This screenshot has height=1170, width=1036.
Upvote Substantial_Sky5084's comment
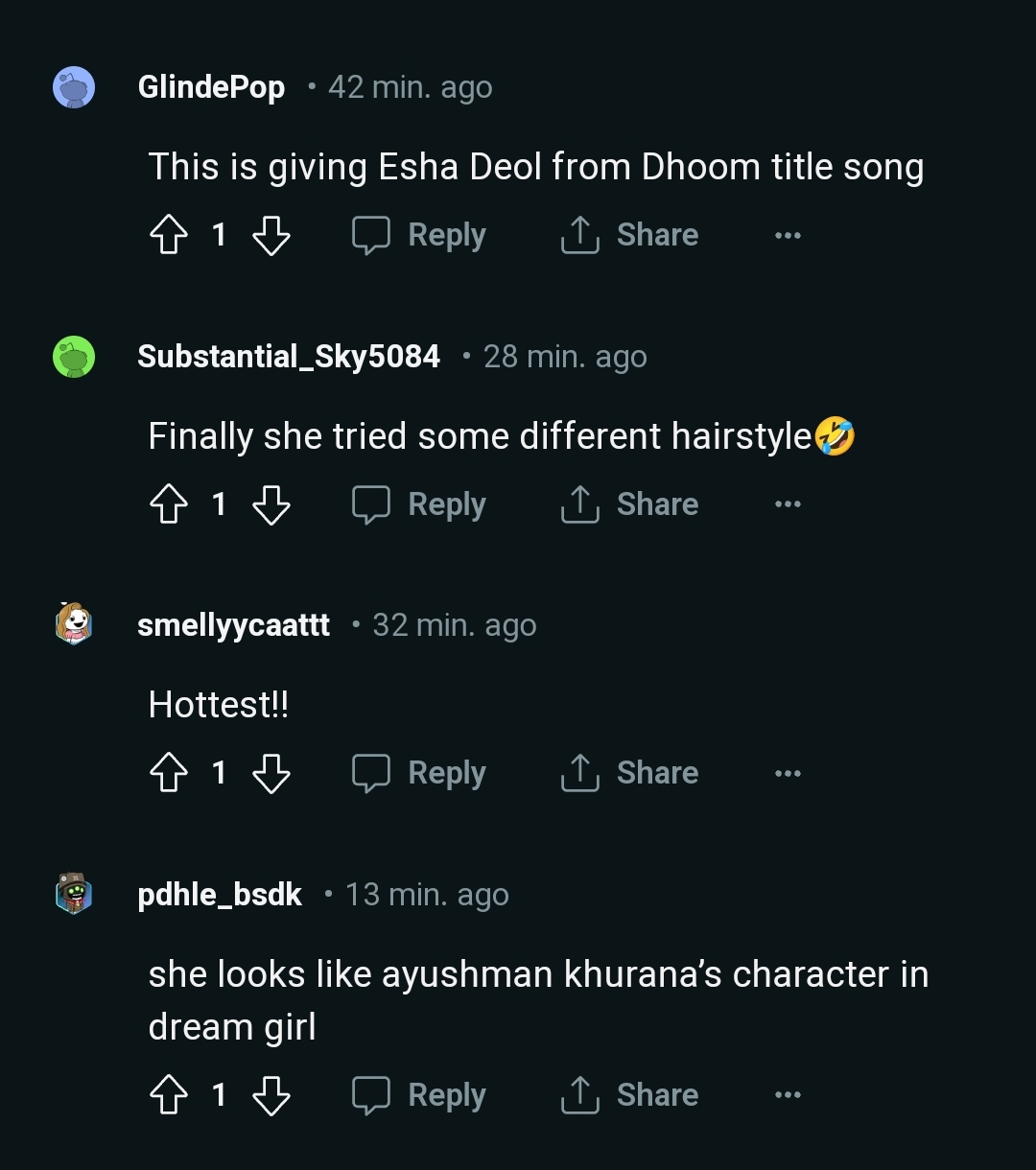tap(169, 504)
